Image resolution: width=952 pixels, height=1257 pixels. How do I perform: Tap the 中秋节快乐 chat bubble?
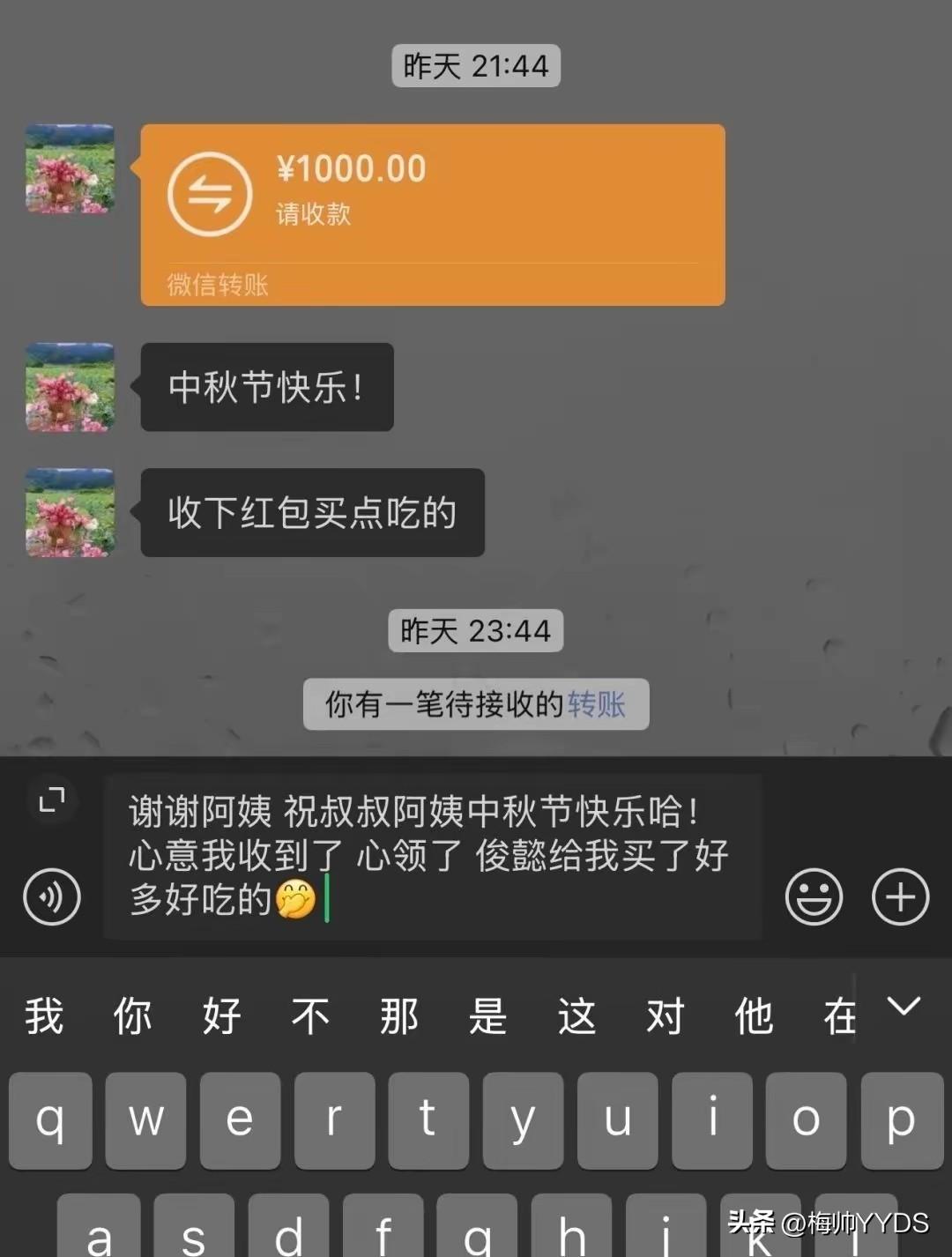pyautogui.click(x=265, y=386)
